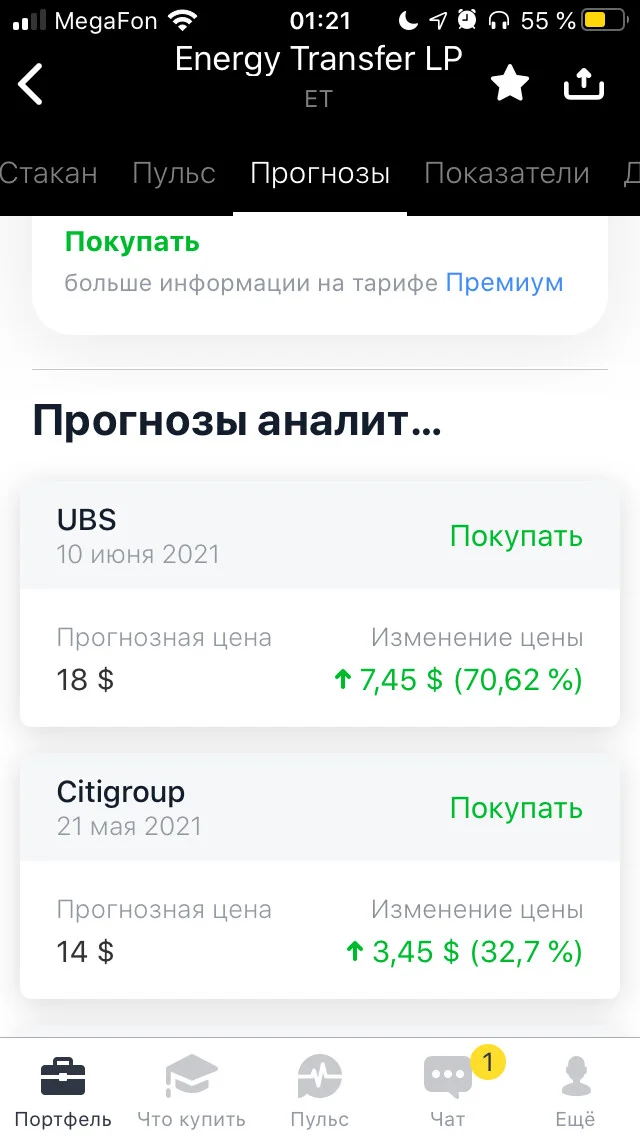Image resolution: width=640 pixels, height=1136 pixels.
Task: Open Чат with one unread message
Action: [x=448, y=1090]
